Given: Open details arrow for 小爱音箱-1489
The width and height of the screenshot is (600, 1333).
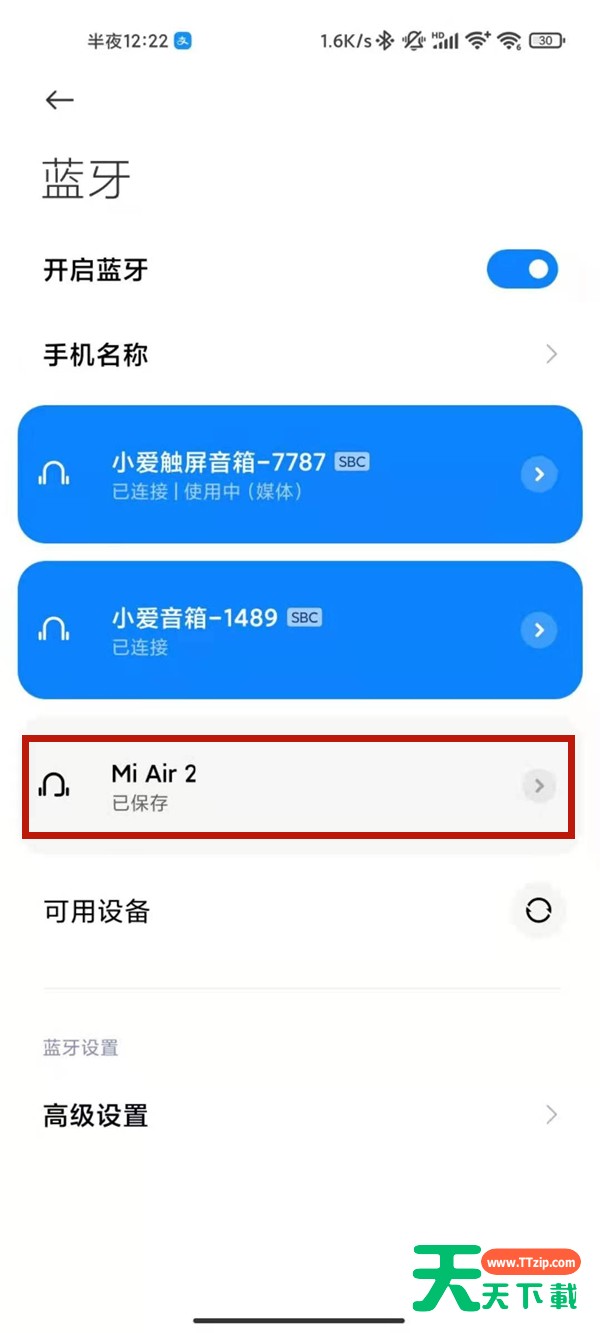Looking at the screenshot, I should 539,630.
